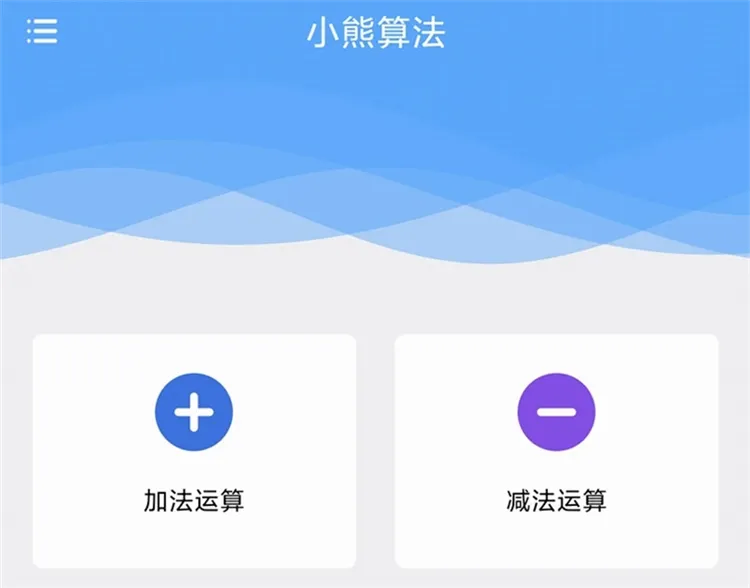Open the 减法运算 card
The height and width of the screenshot is (588, 750).
pos(556,450)
